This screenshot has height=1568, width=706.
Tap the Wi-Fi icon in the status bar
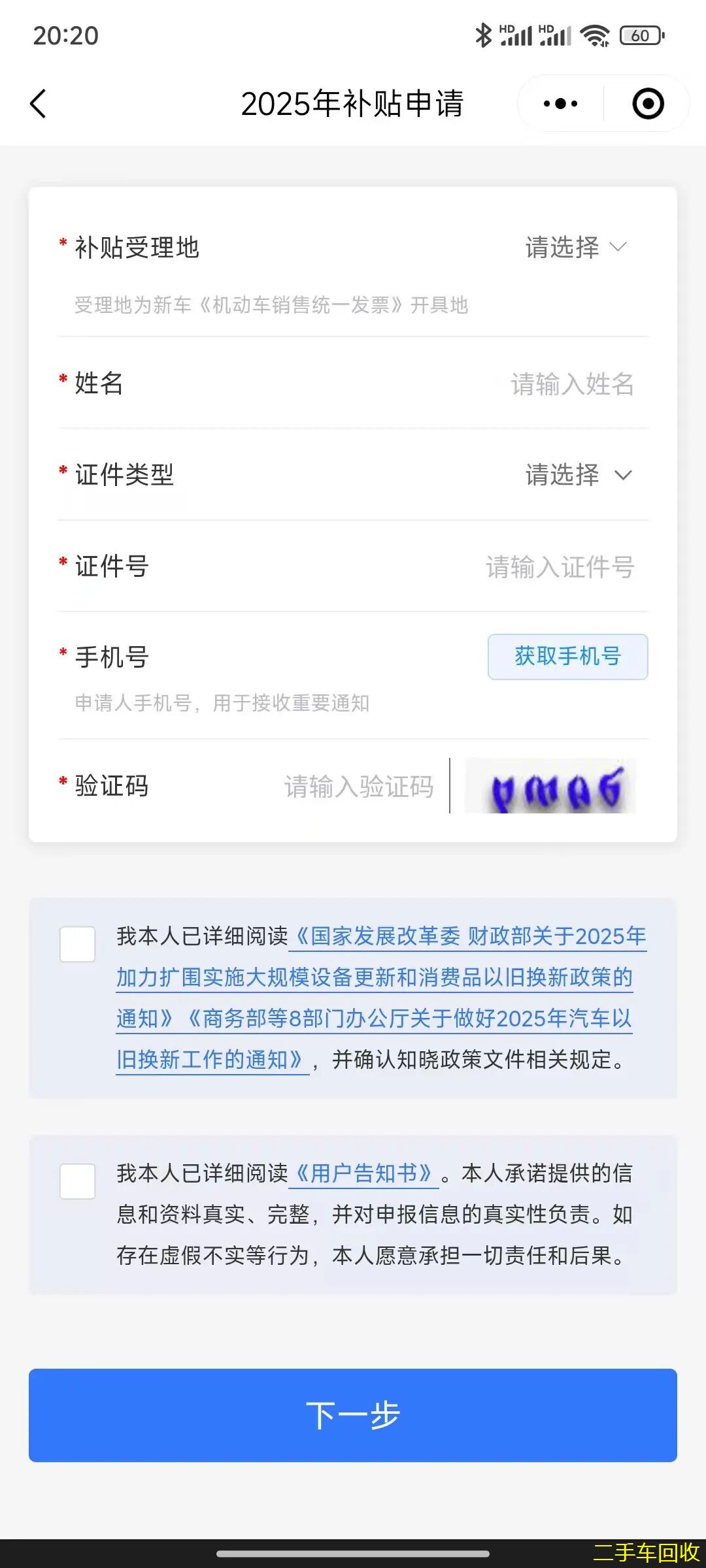[594, 36]
